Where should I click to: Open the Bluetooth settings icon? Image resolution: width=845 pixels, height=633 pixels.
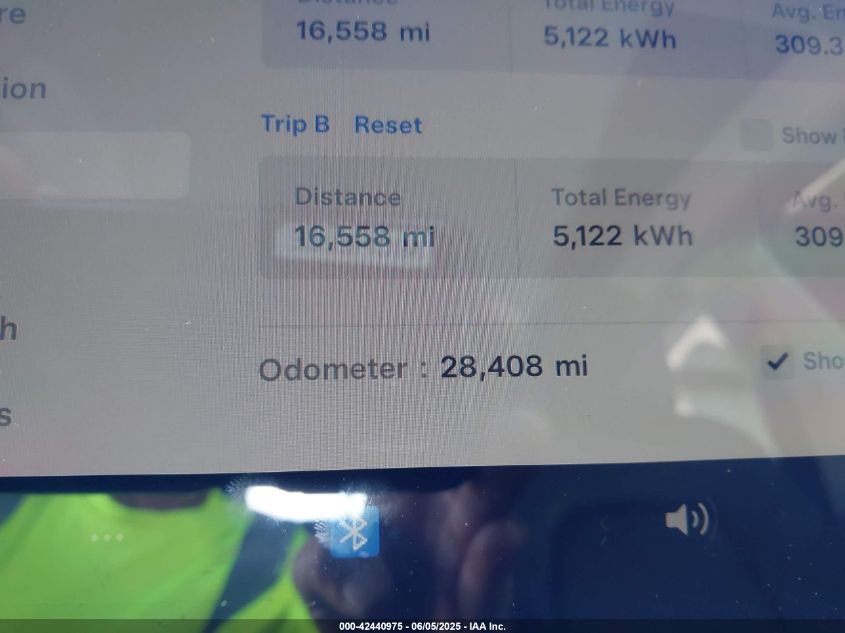[354, 531]
